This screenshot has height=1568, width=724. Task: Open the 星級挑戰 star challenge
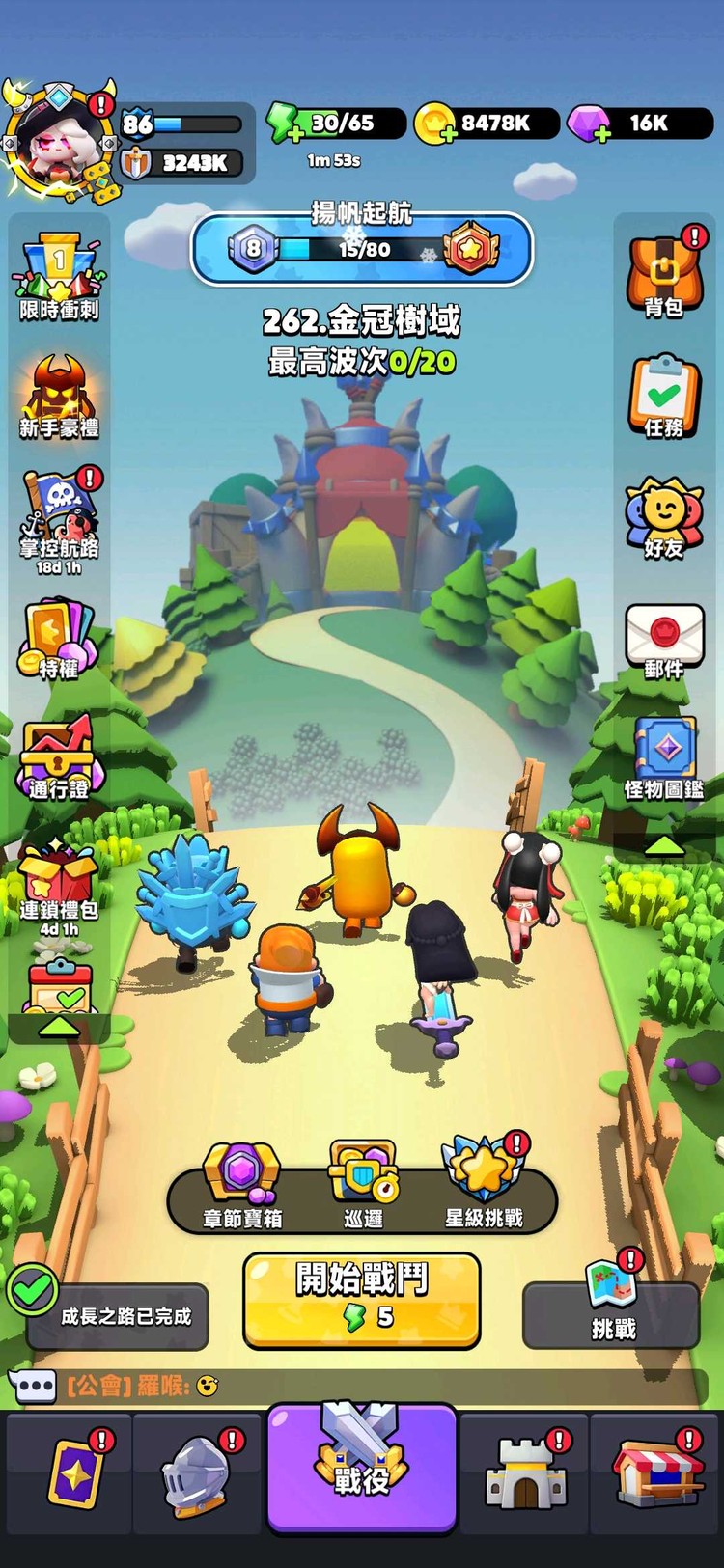point(484,1186)
